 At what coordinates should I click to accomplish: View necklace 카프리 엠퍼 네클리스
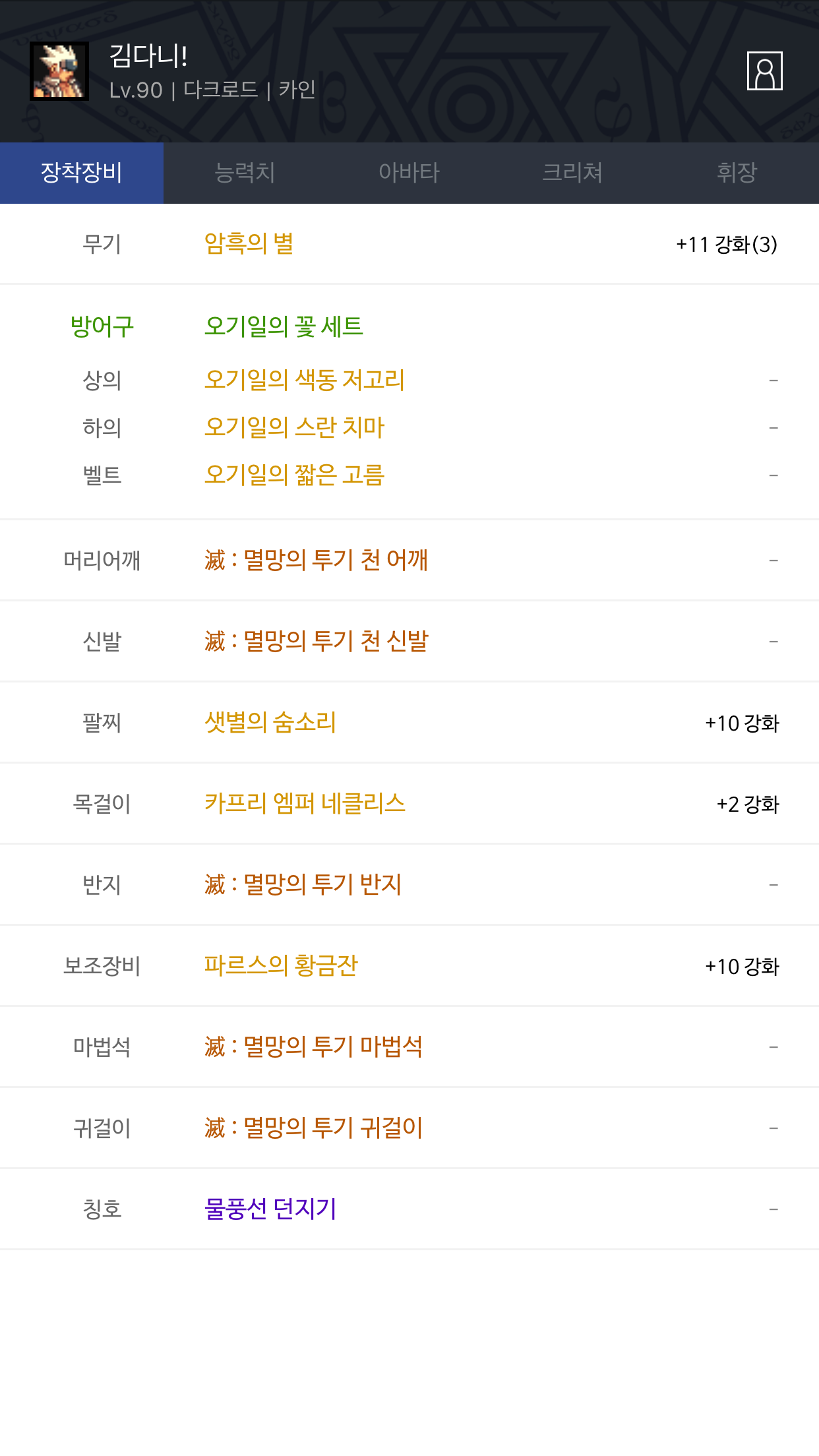[305, 804]
